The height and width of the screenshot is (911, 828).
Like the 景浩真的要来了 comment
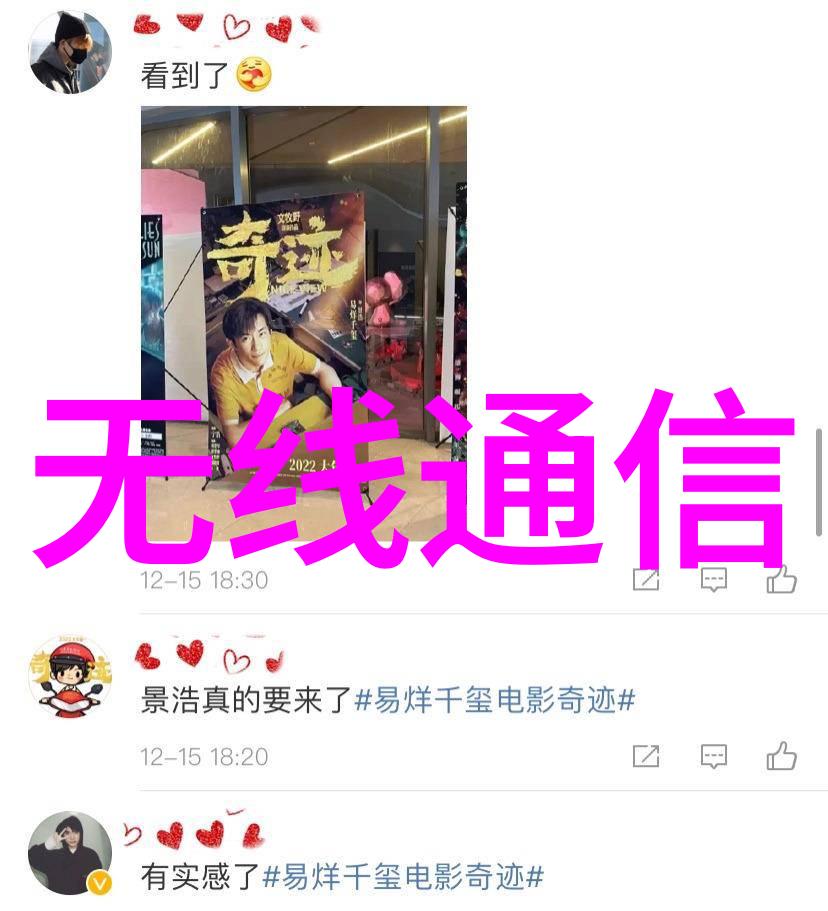781,757
